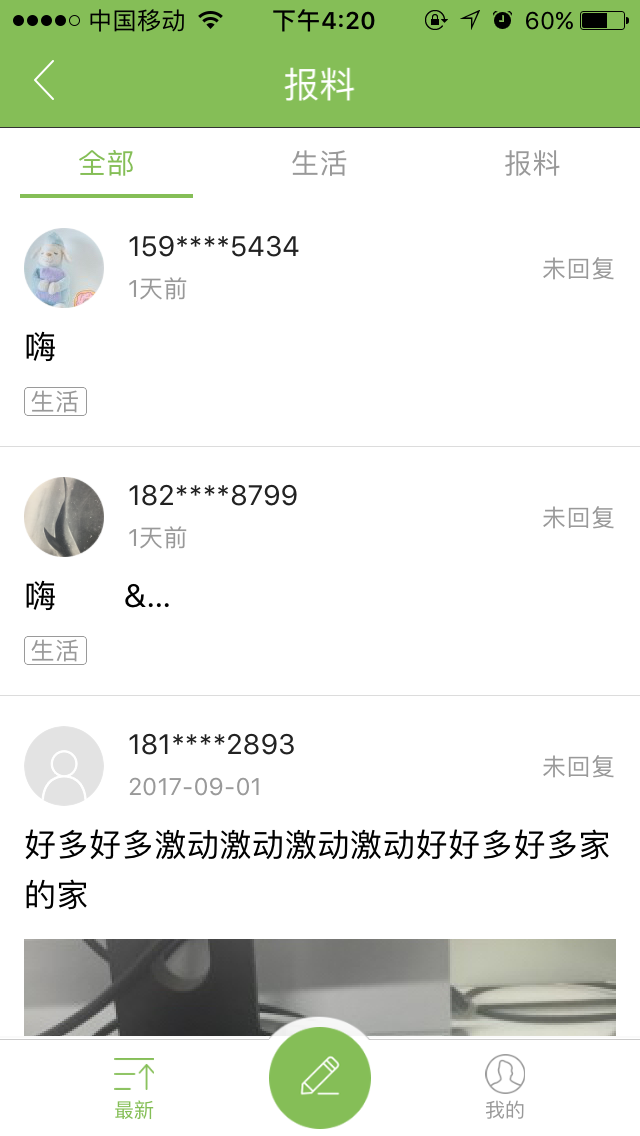Compose a new post with pencil button
Image resolution: width=640 pixels, height=1136 pixels.
[x=320, y=1078]
